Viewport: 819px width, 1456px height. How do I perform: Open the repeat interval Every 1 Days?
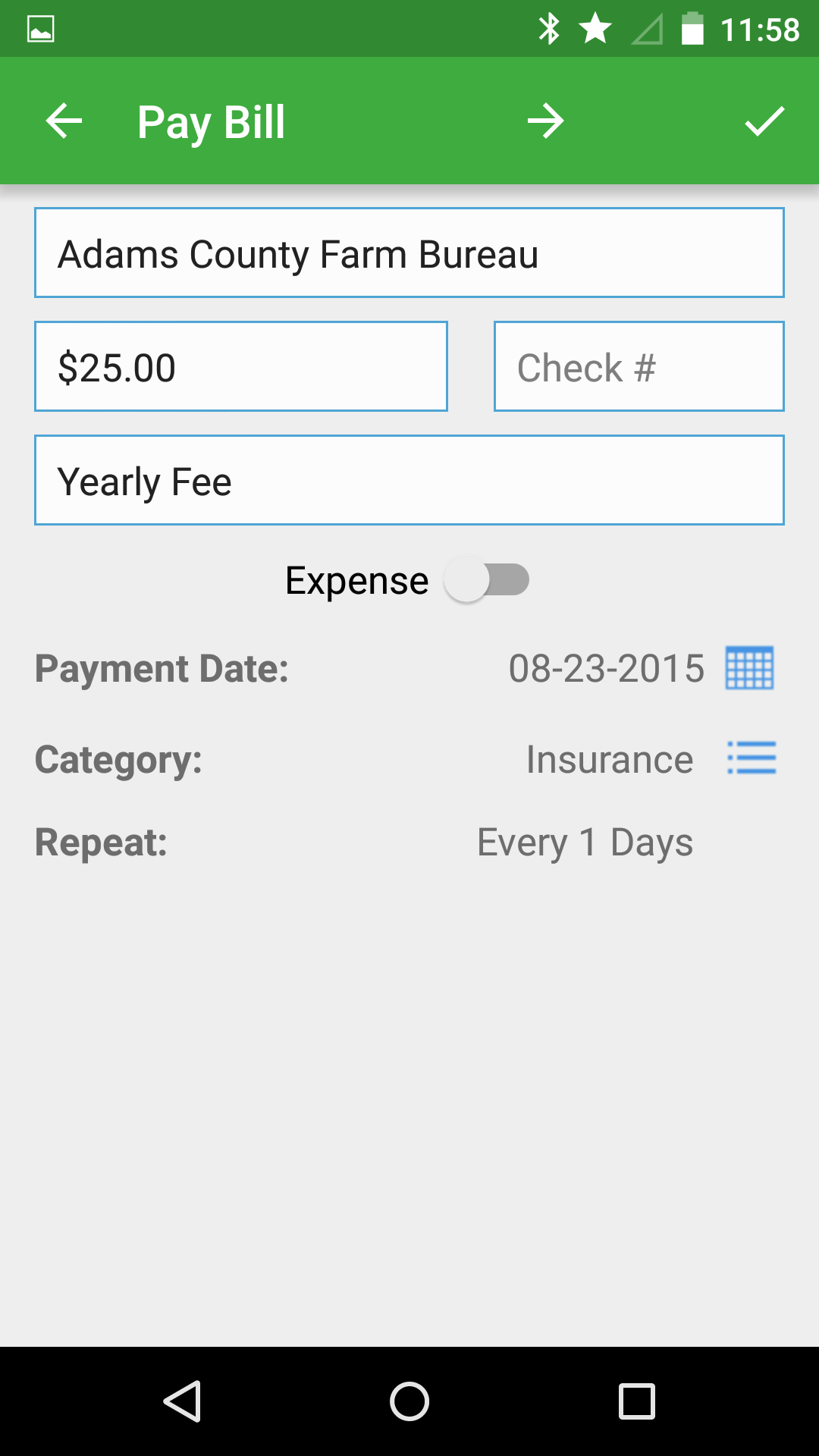tap(584, 842)
